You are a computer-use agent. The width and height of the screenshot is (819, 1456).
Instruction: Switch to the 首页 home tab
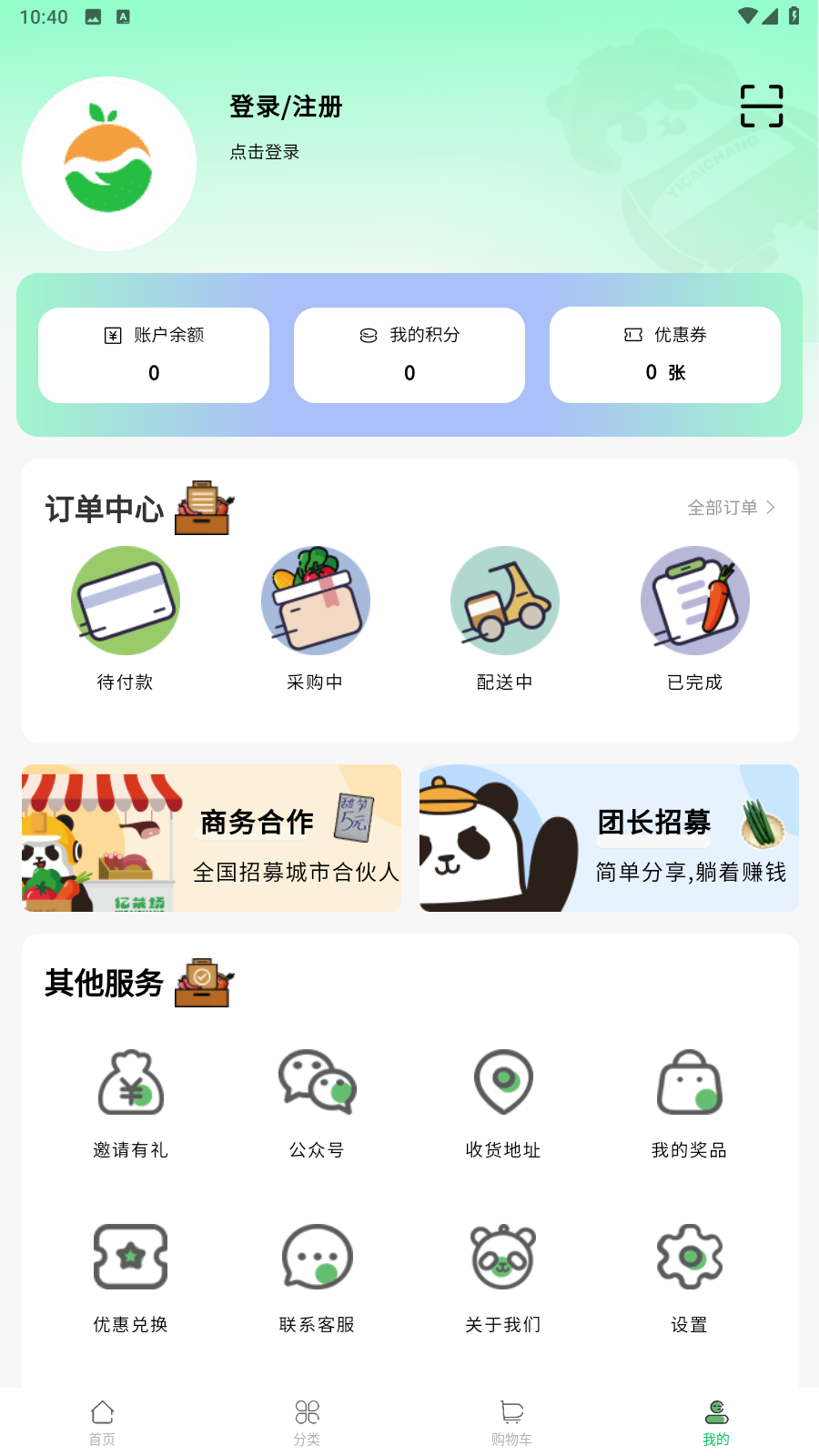click(102, 1422)
